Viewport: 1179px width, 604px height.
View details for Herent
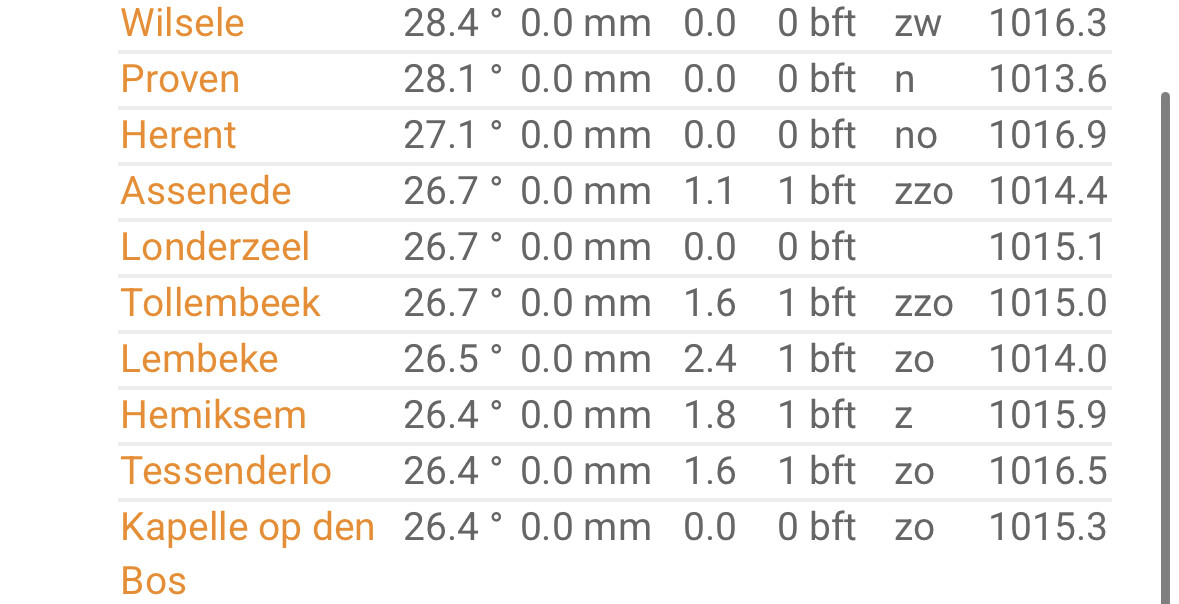178,135
